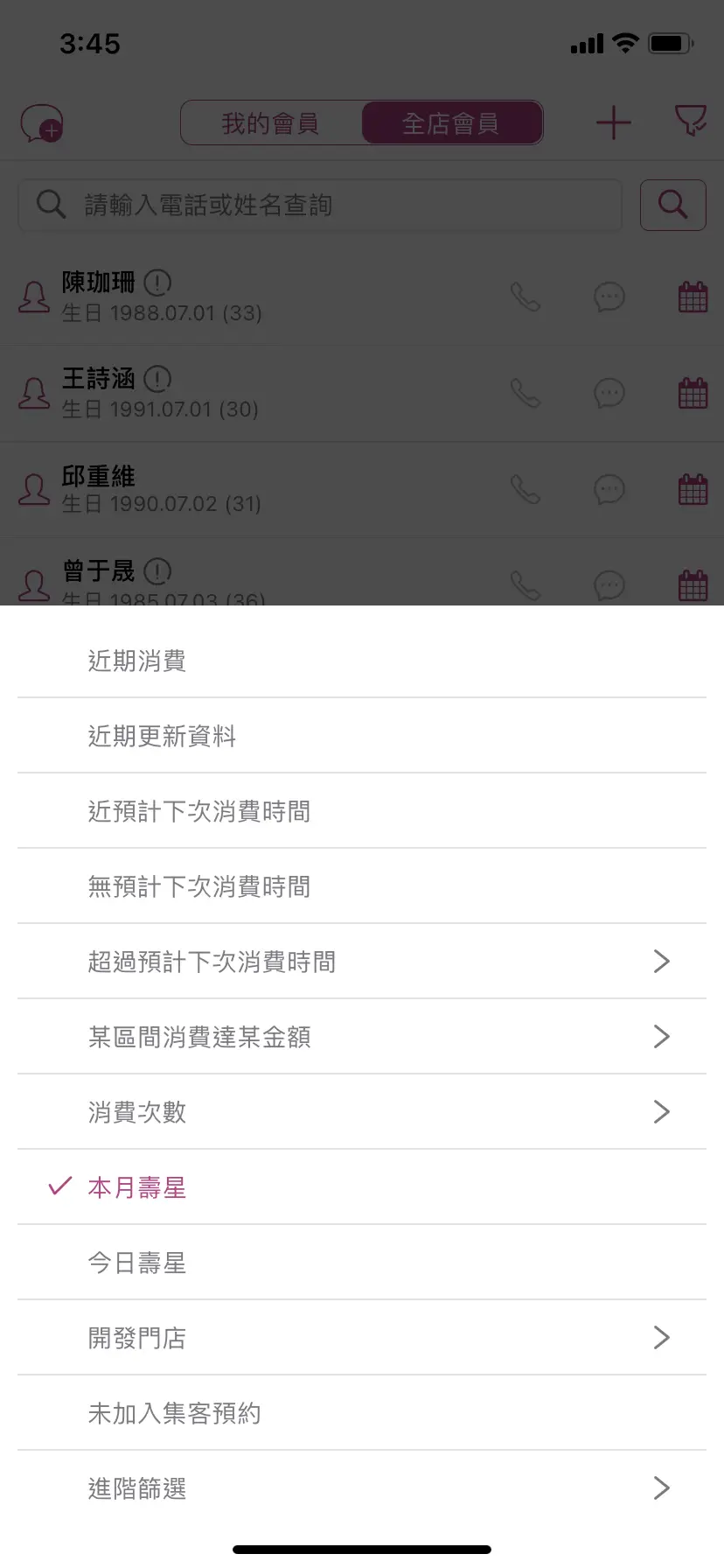Screen dimensions: 724x1568
Task: Open 進階篩選 advanced filtering
Action: click(x=137, y=1488)
